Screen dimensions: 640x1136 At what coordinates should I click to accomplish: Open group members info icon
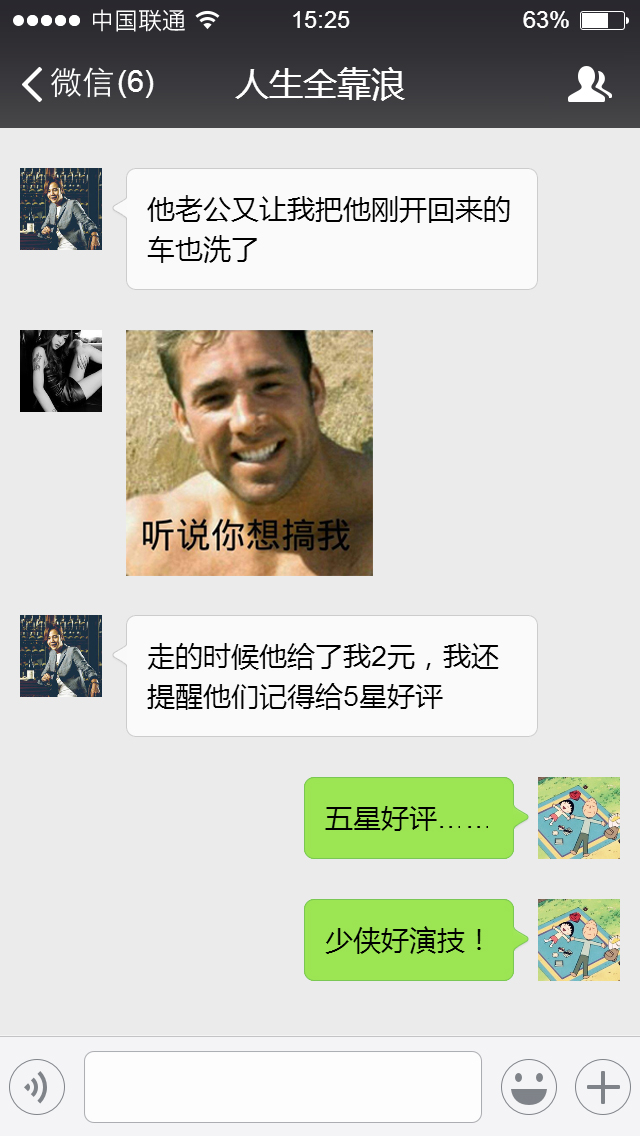click(x=589, y=85)
